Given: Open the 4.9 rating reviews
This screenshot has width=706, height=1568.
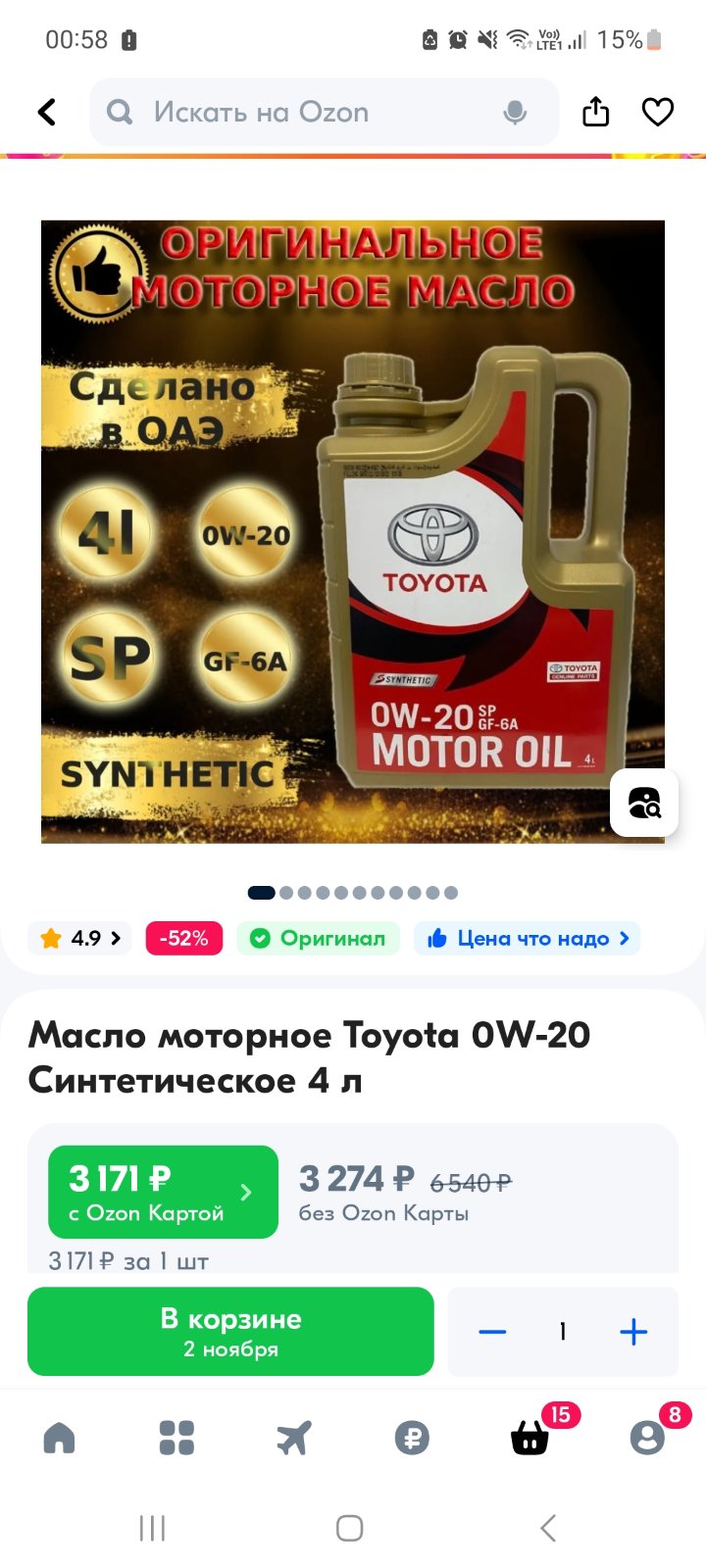Looking at the screenshot, I should tap(79, 939).
